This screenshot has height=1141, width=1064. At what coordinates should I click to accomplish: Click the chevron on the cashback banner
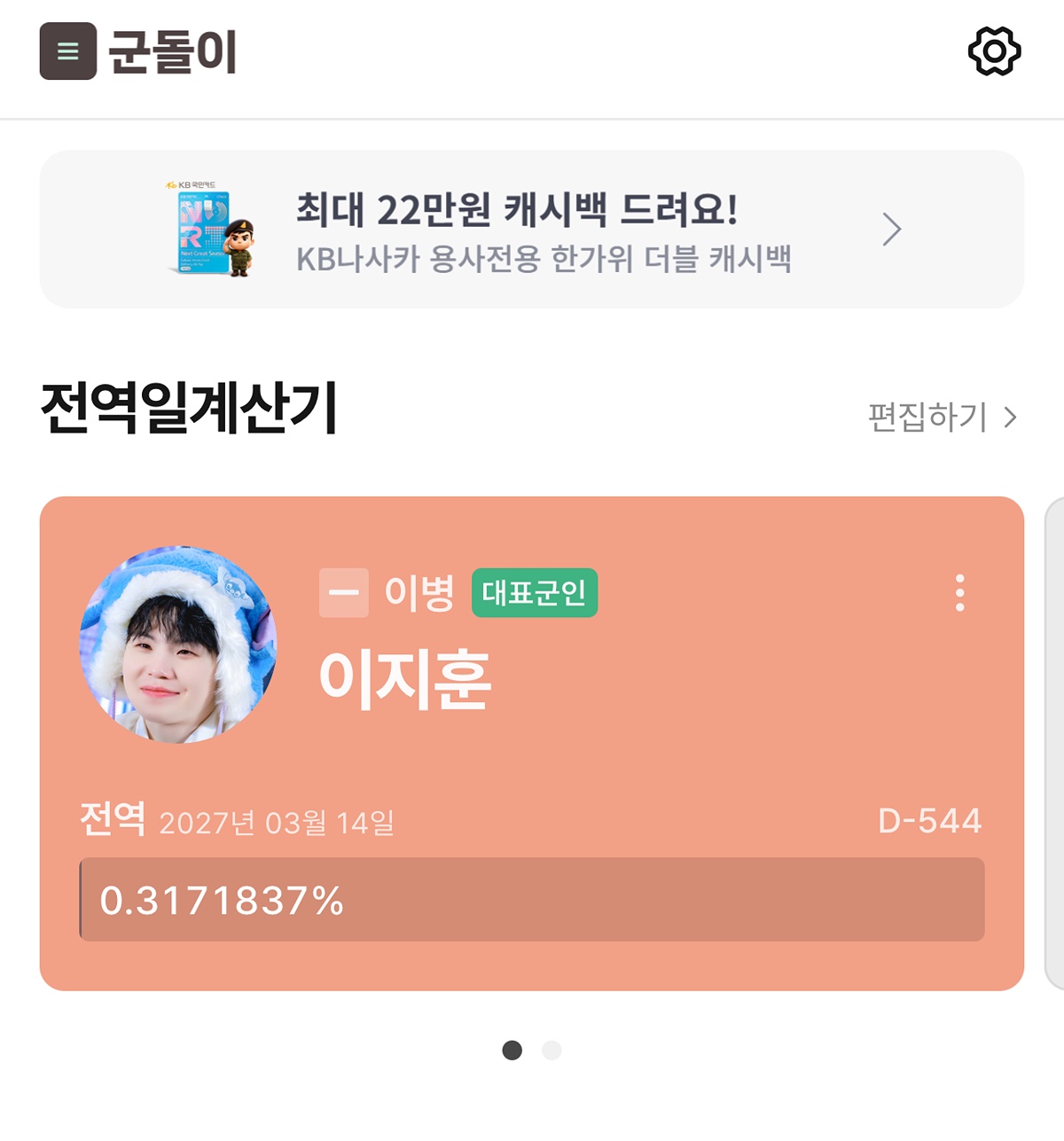point(893,228)
